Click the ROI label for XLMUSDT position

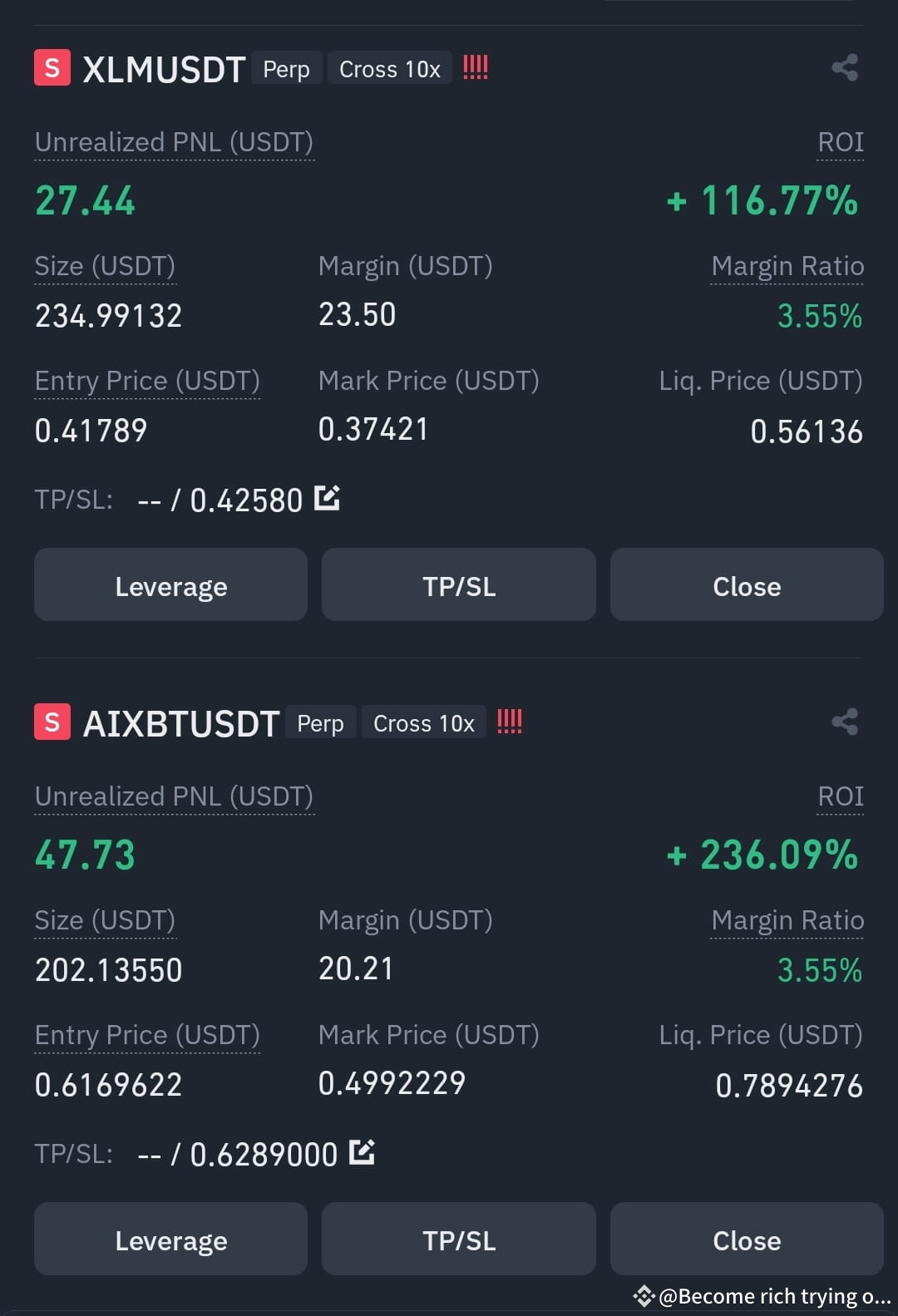tap(841, 141)
